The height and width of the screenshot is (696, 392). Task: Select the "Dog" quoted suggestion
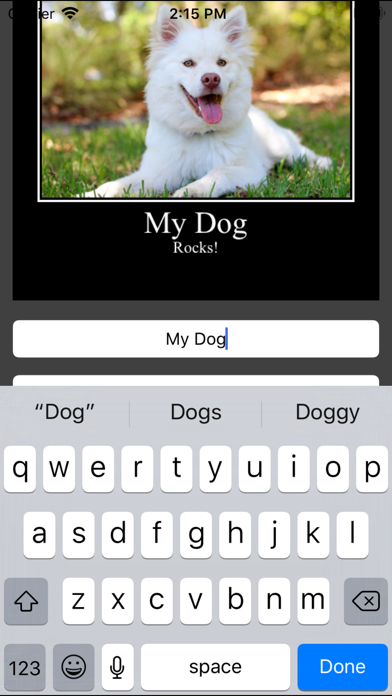[65, 413]
